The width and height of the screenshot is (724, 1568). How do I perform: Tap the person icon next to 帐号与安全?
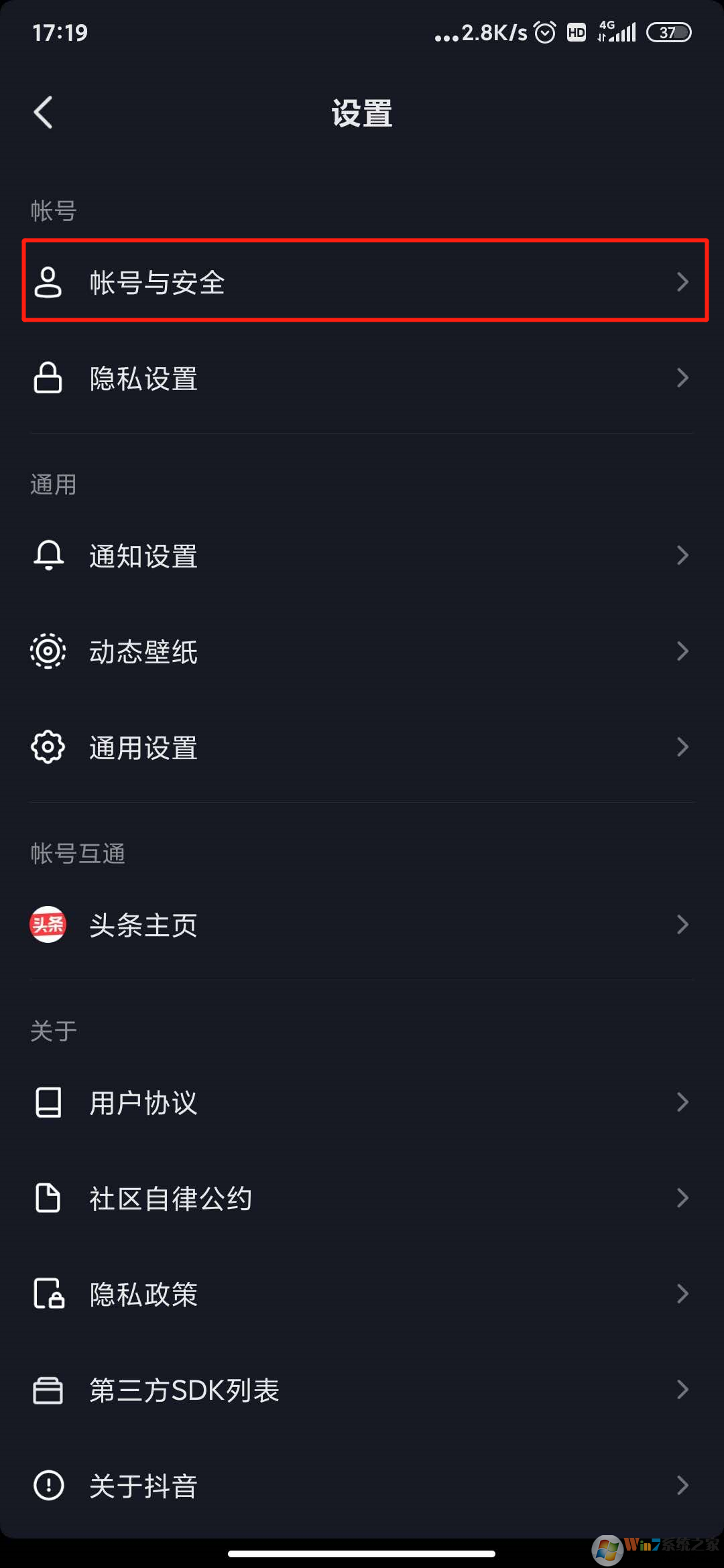coord(48,281)
